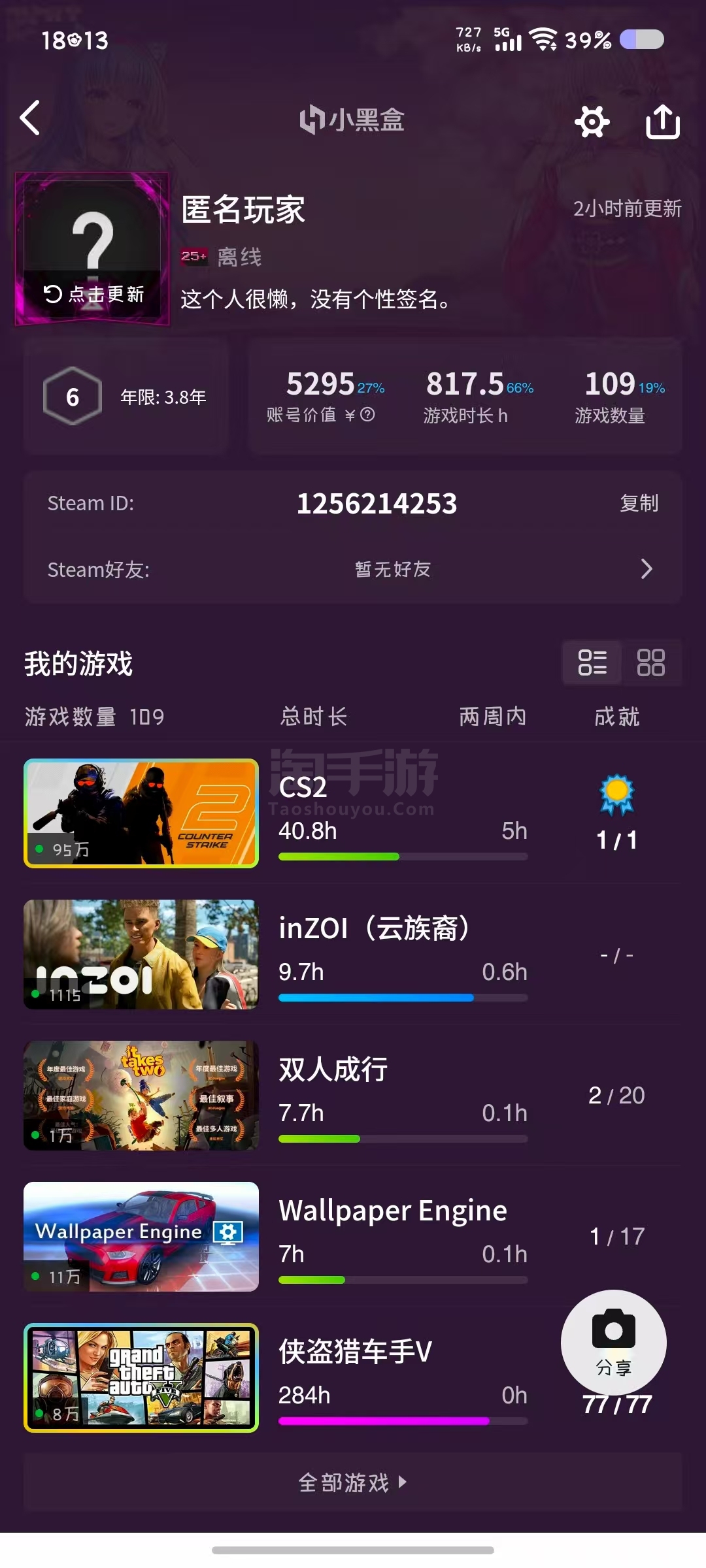Viewport: 706px width, 1568px height.
Task: View all games via 全部游戏
Action: click(x=353, y=1482)
